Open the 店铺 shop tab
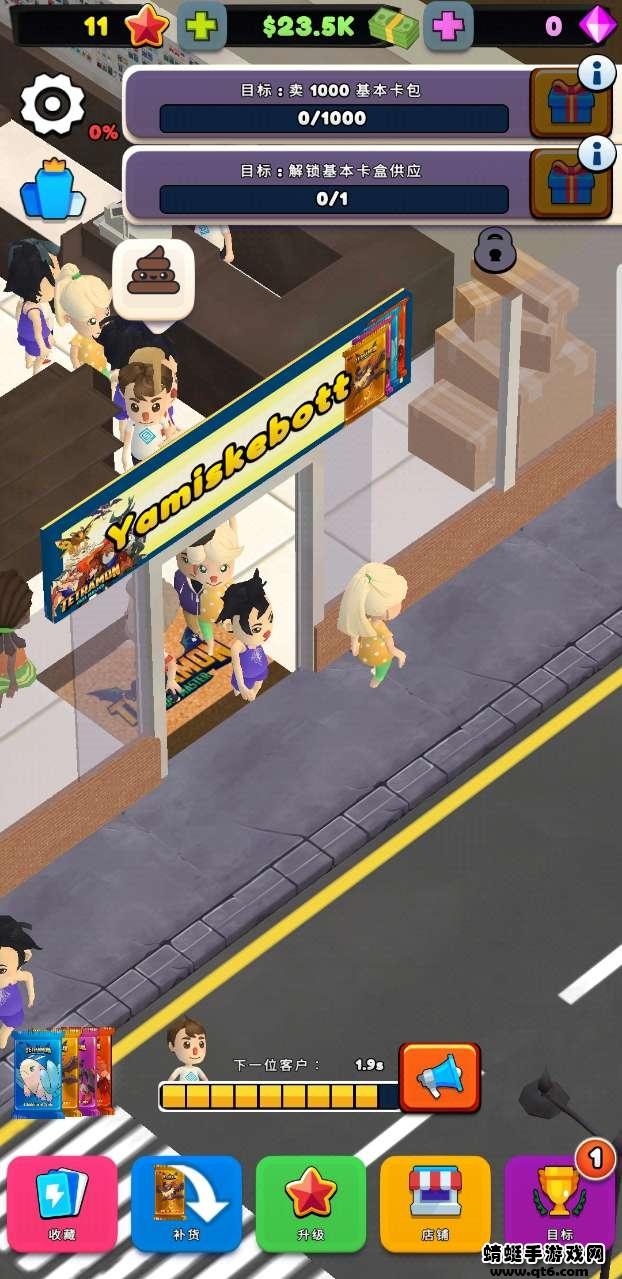622x1279 pixels. (x=435, y=1204)
